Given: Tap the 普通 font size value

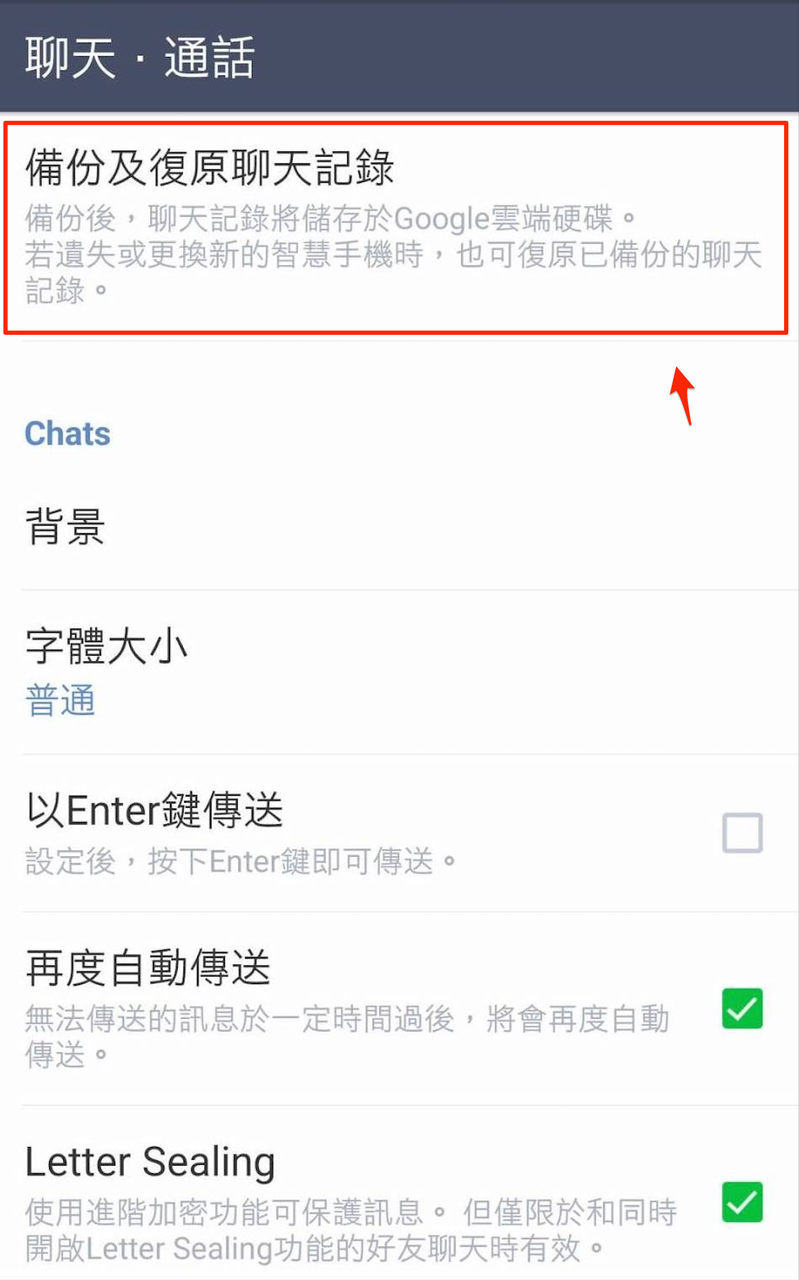Looking at the screenshot, I should tap(59, 701).
